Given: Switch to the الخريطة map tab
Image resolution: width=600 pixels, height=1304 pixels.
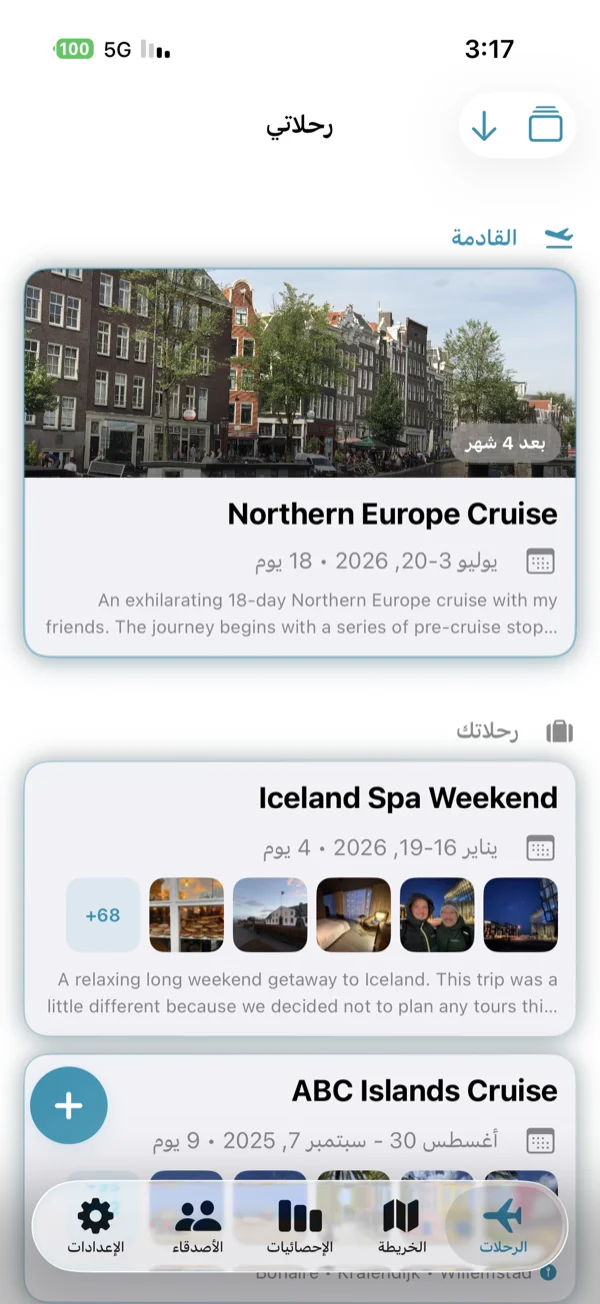Looking at the screenshot, I should (x=402, y=1226).
